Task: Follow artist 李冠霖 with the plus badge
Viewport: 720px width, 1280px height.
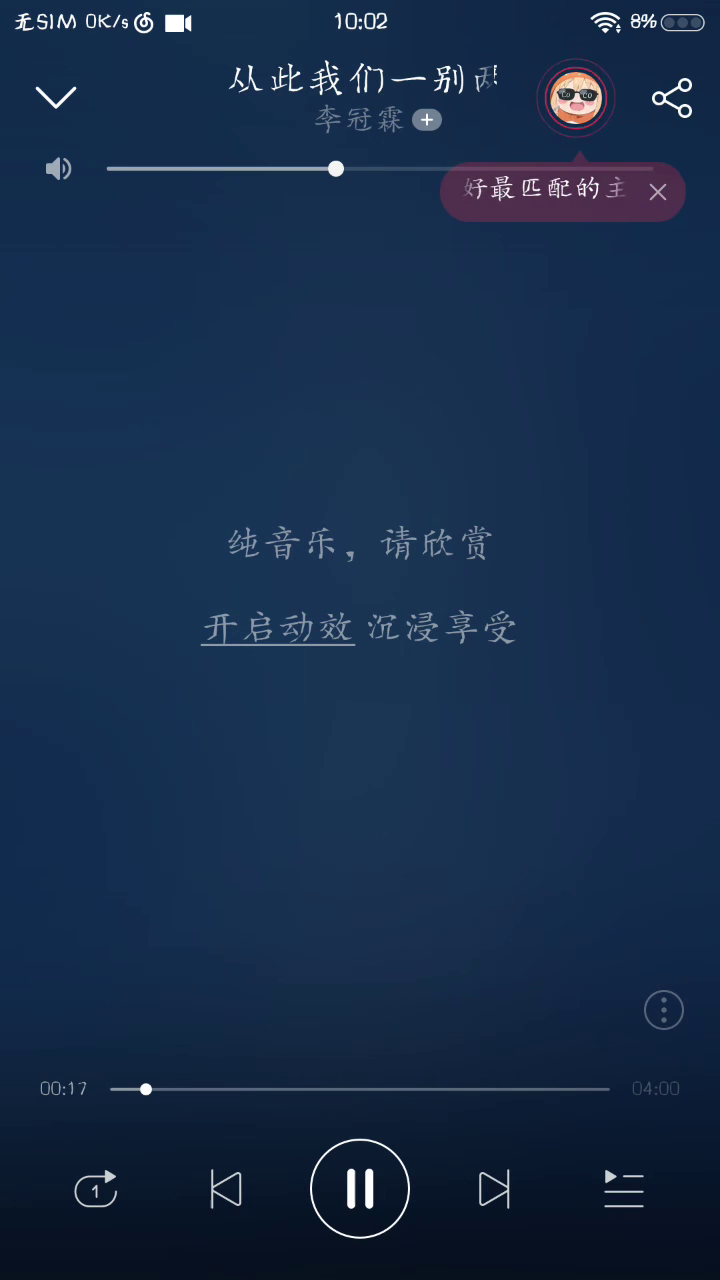Action: [427, 120]
